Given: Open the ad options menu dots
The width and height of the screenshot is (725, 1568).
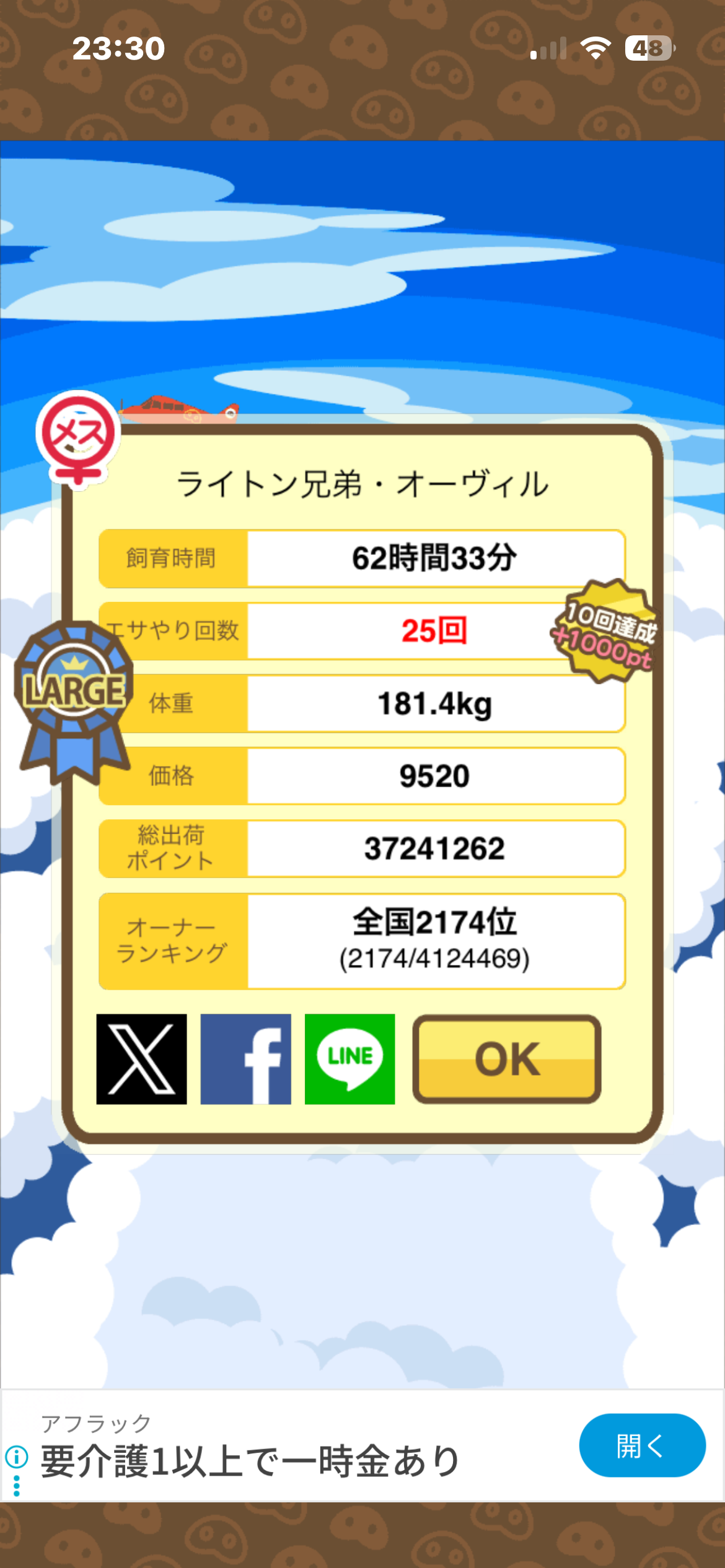Looking at the screenshot, I should coord(17,1486).
